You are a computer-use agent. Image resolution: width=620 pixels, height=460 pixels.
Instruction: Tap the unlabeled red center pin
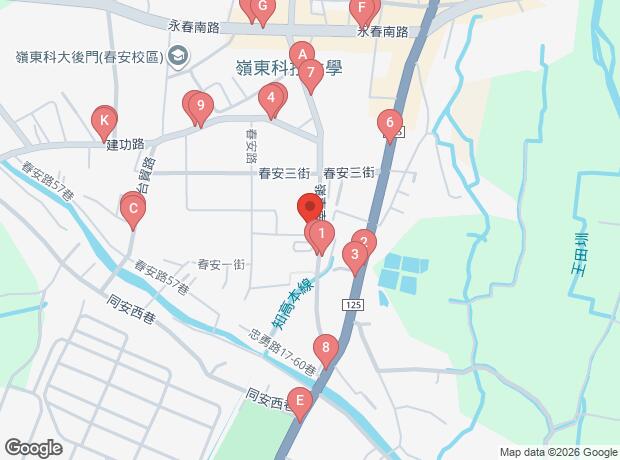[310, 209]
